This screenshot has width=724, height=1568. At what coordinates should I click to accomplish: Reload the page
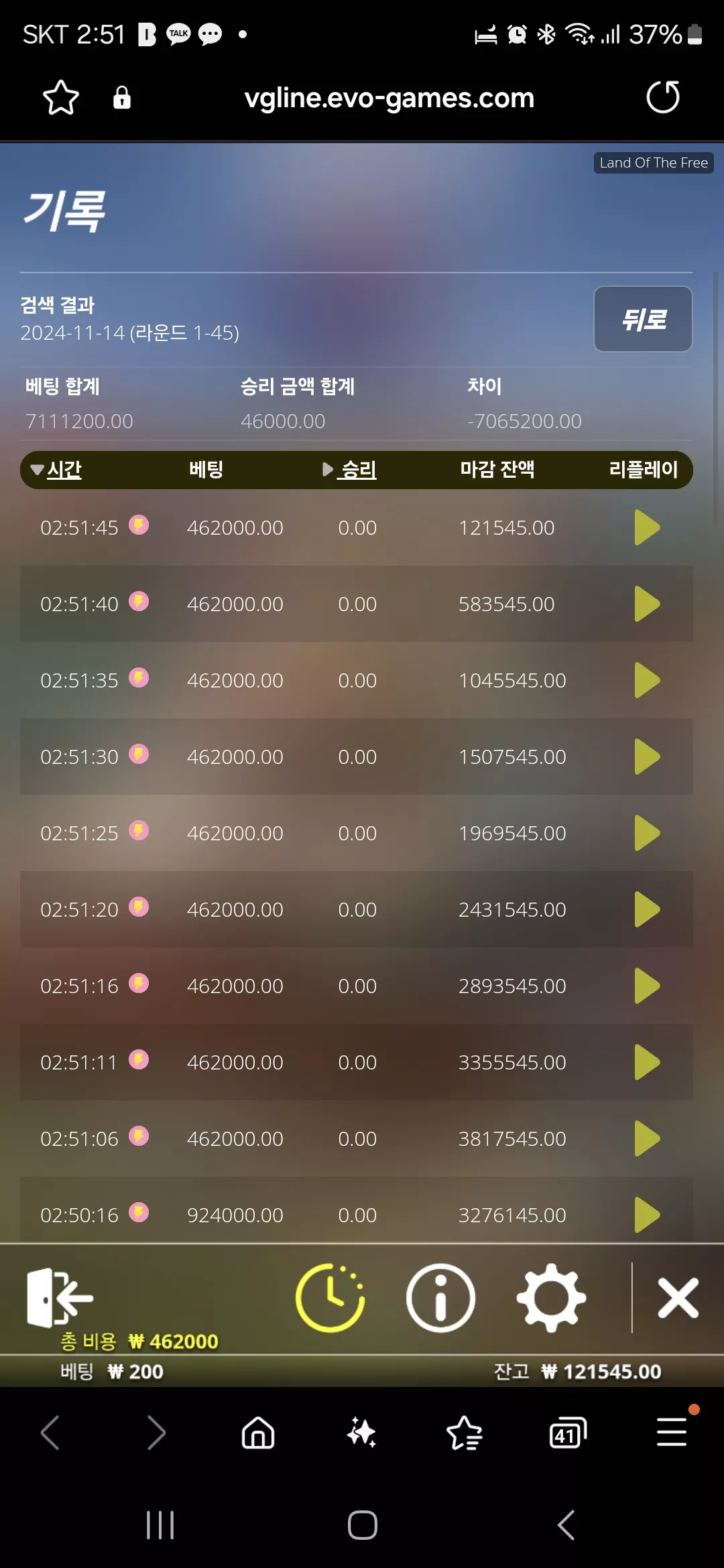pyautogui.click(x=663, y=97)
